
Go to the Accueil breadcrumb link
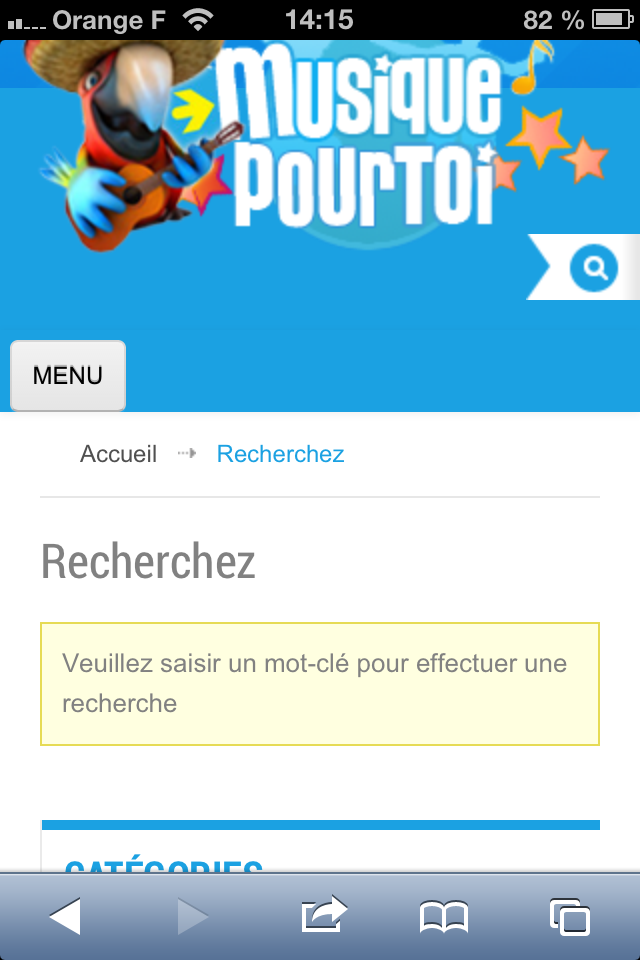[118, 454]
